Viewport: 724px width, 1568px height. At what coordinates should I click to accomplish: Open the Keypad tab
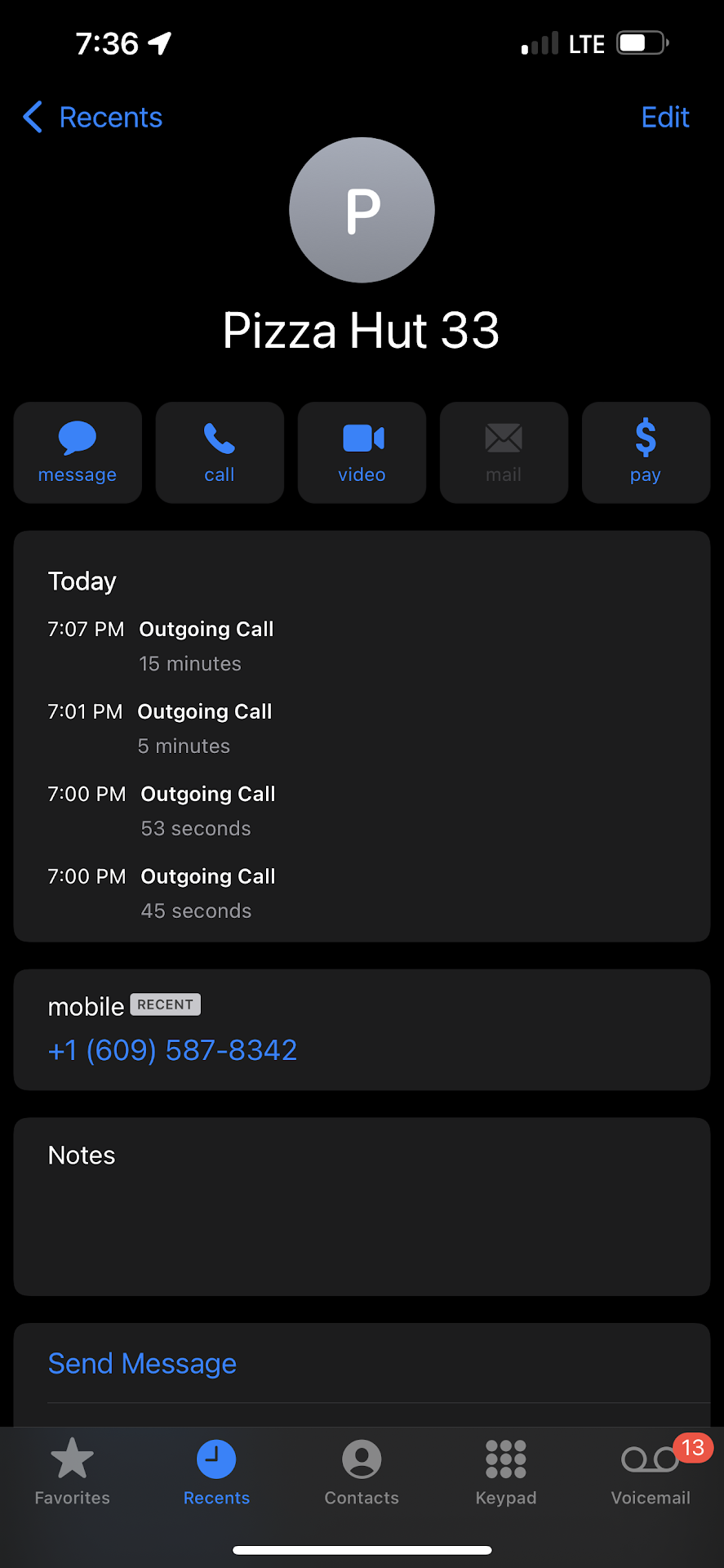click(x=506, y=1472)
